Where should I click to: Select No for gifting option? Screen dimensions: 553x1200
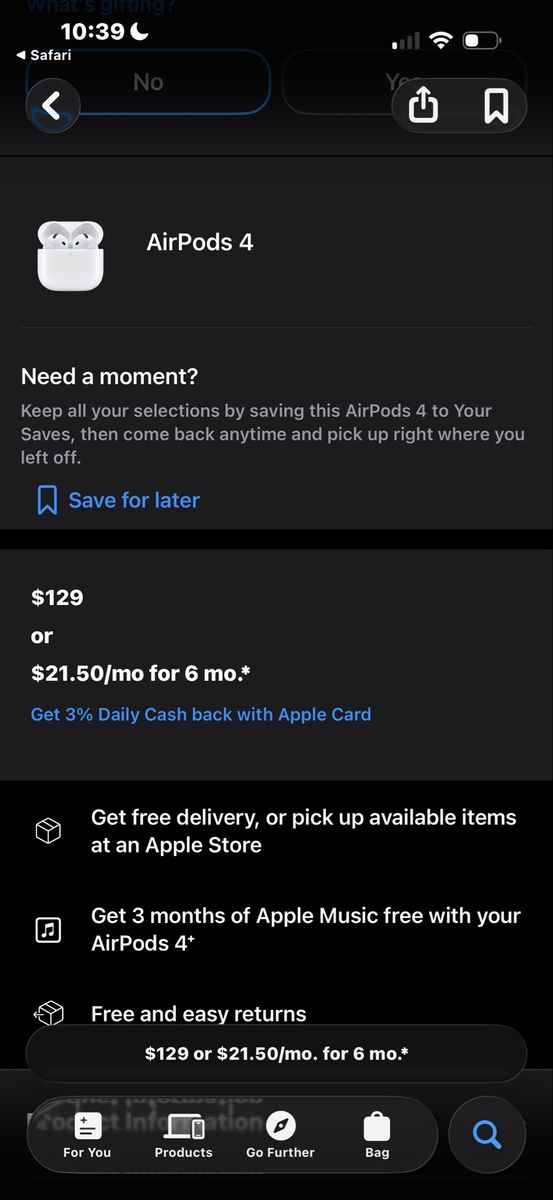point(148,82)
